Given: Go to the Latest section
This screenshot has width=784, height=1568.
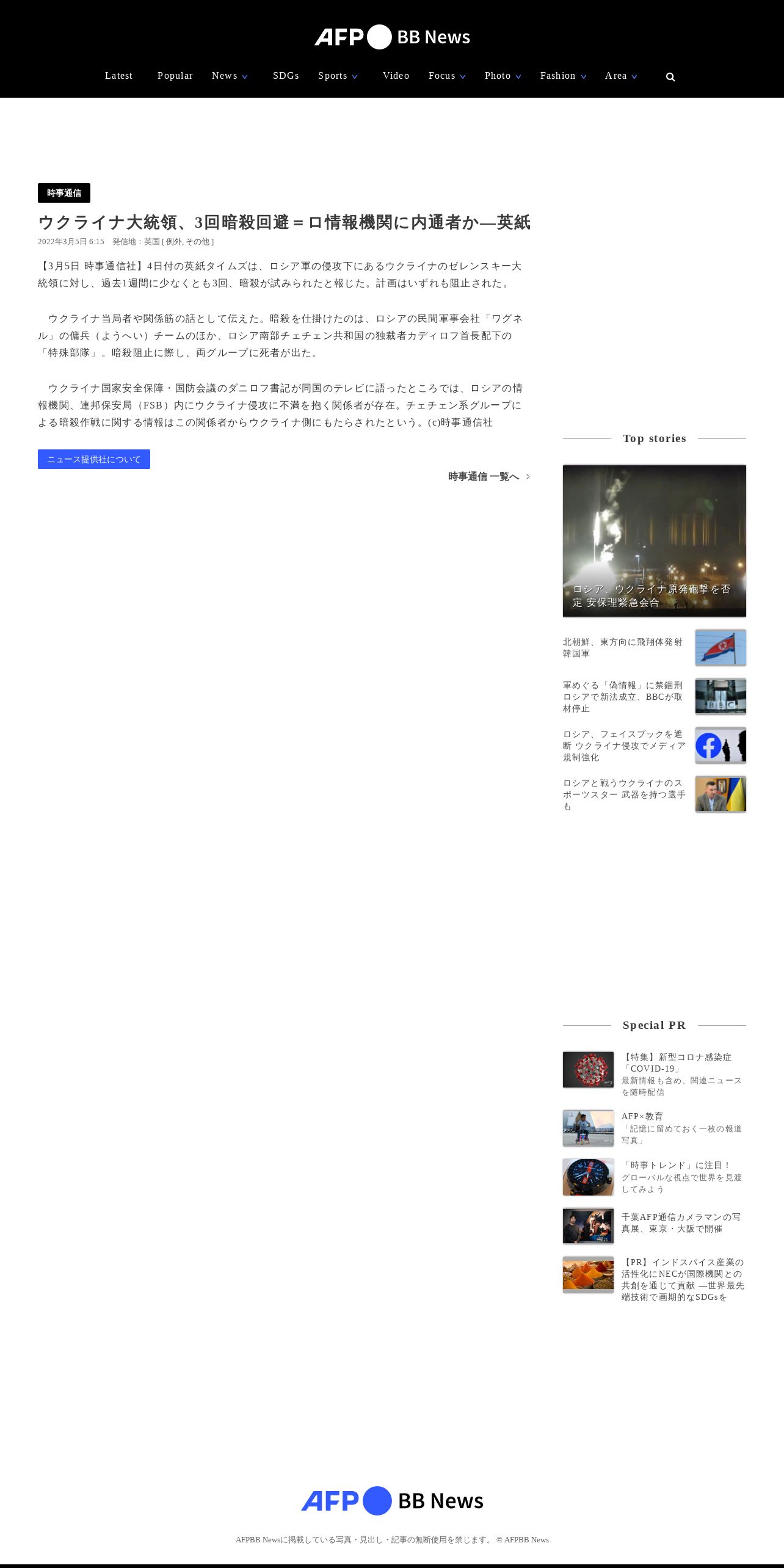Looking at the screenshot, I should coord(118,76).
